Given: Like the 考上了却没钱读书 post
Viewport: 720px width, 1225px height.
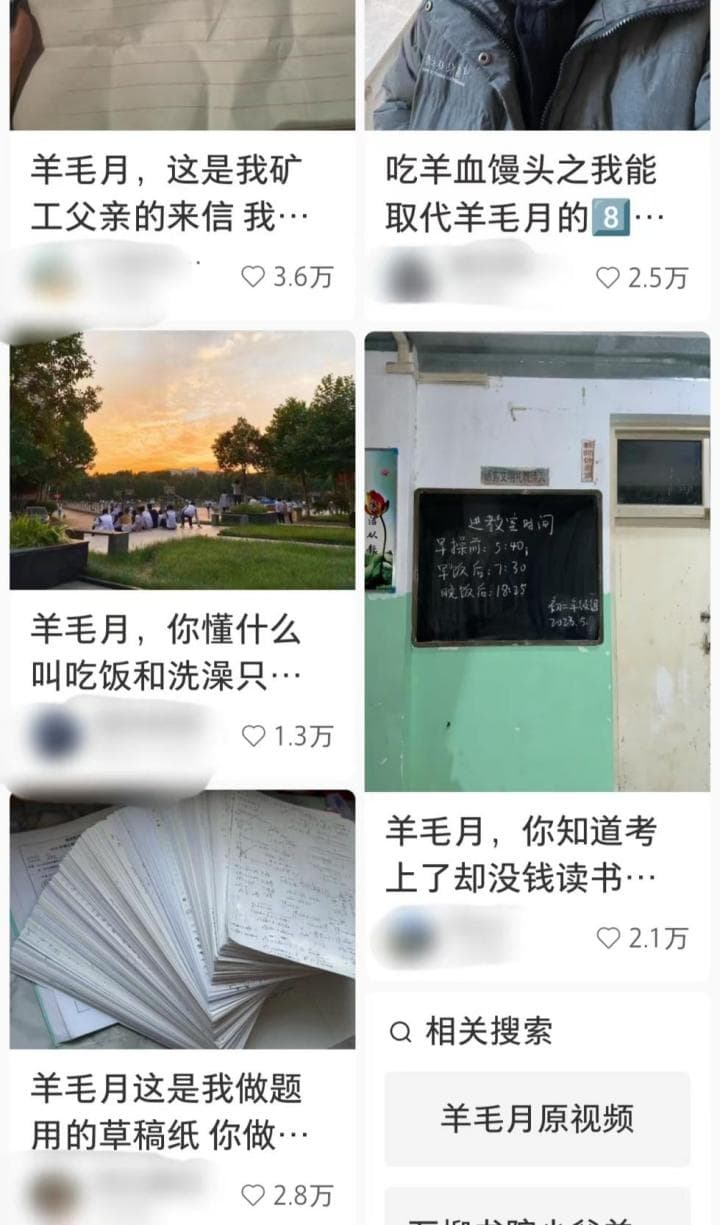Looking at the screenshot, I should point(608,938).
